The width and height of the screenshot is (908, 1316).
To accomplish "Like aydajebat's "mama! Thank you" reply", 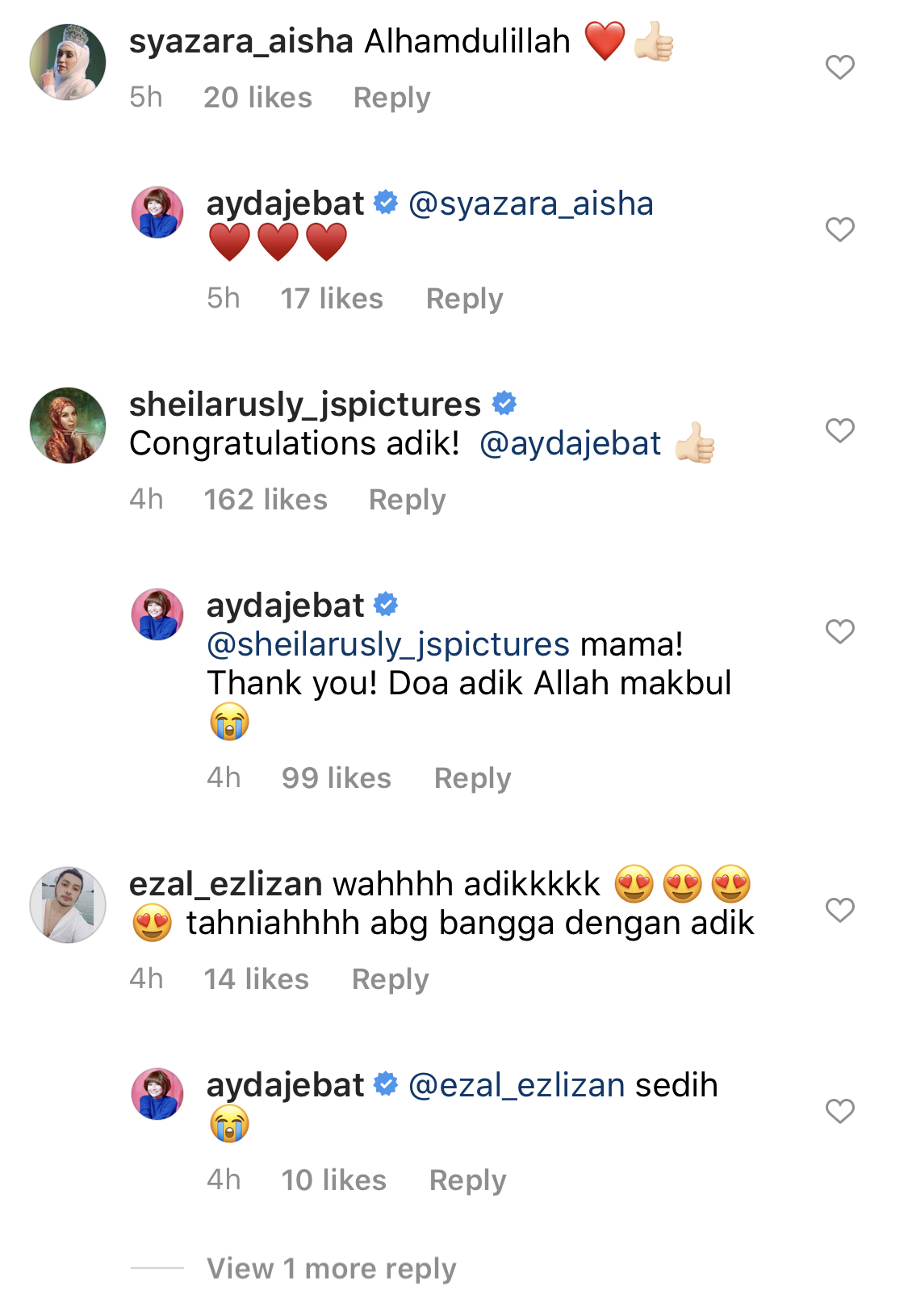I will pos(839,631).
